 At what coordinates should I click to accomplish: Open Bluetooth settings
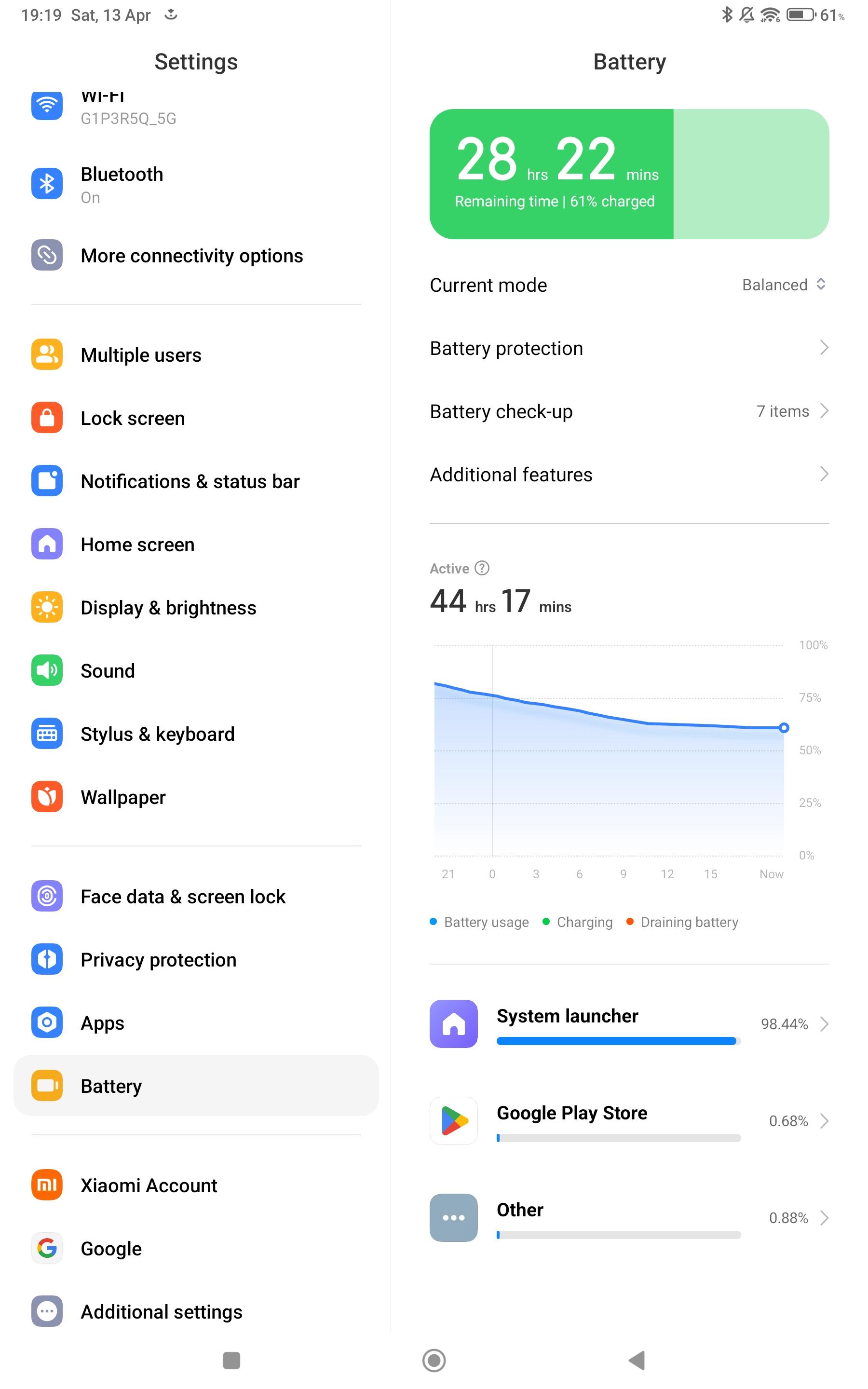click(195, 185)
